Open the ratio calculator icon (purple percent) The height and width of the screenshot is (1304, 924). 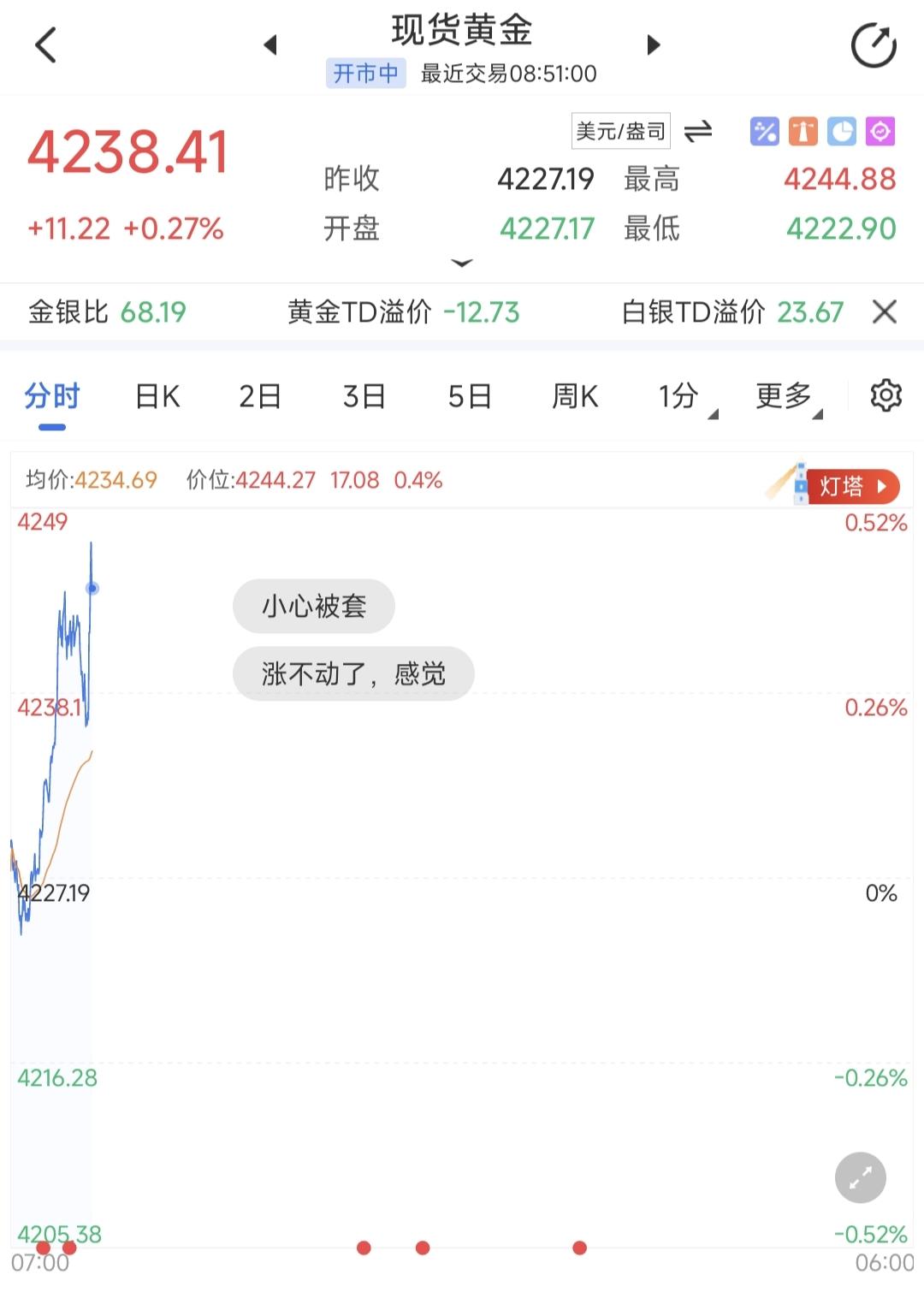(764, 131)
